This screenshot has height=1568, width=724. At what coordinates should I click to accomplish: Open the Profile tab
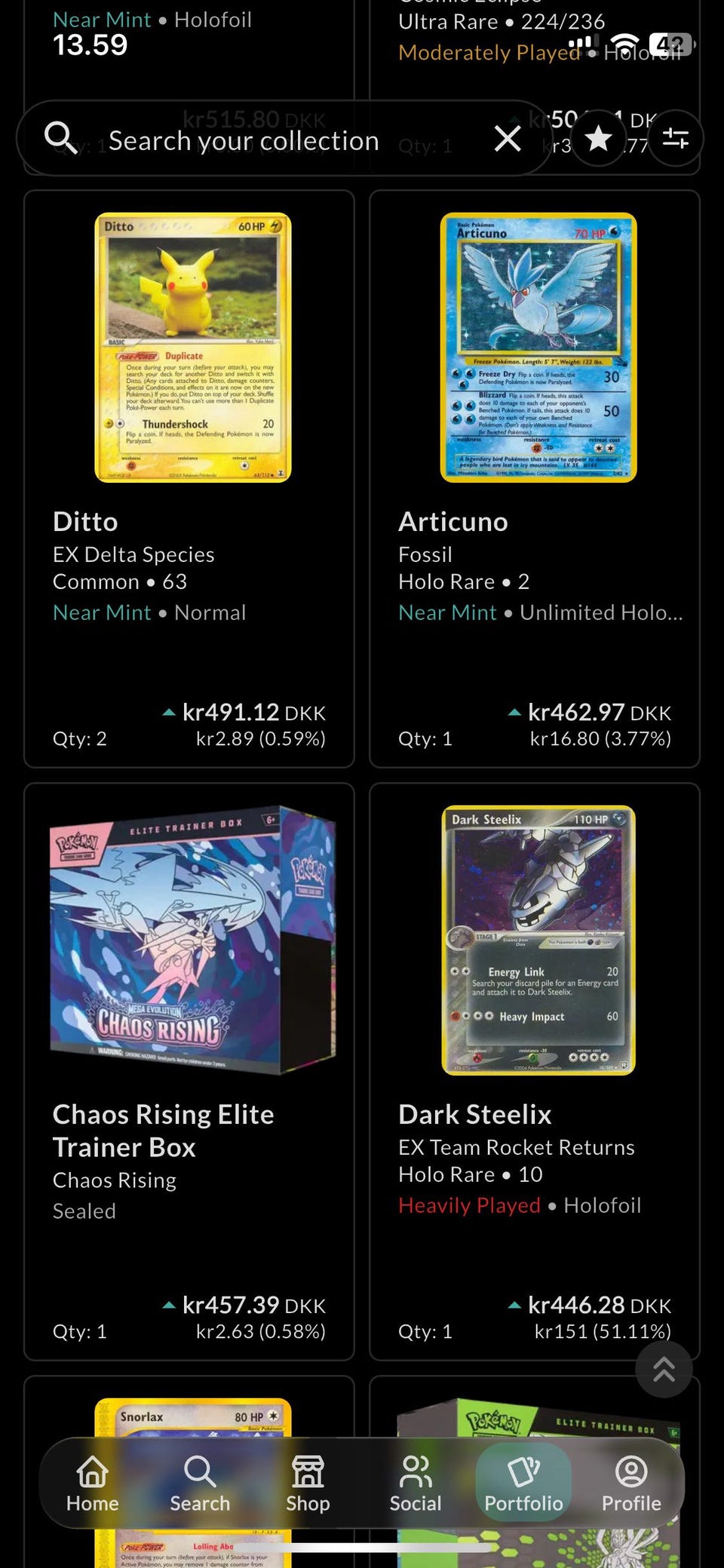tap(631, 1484)
